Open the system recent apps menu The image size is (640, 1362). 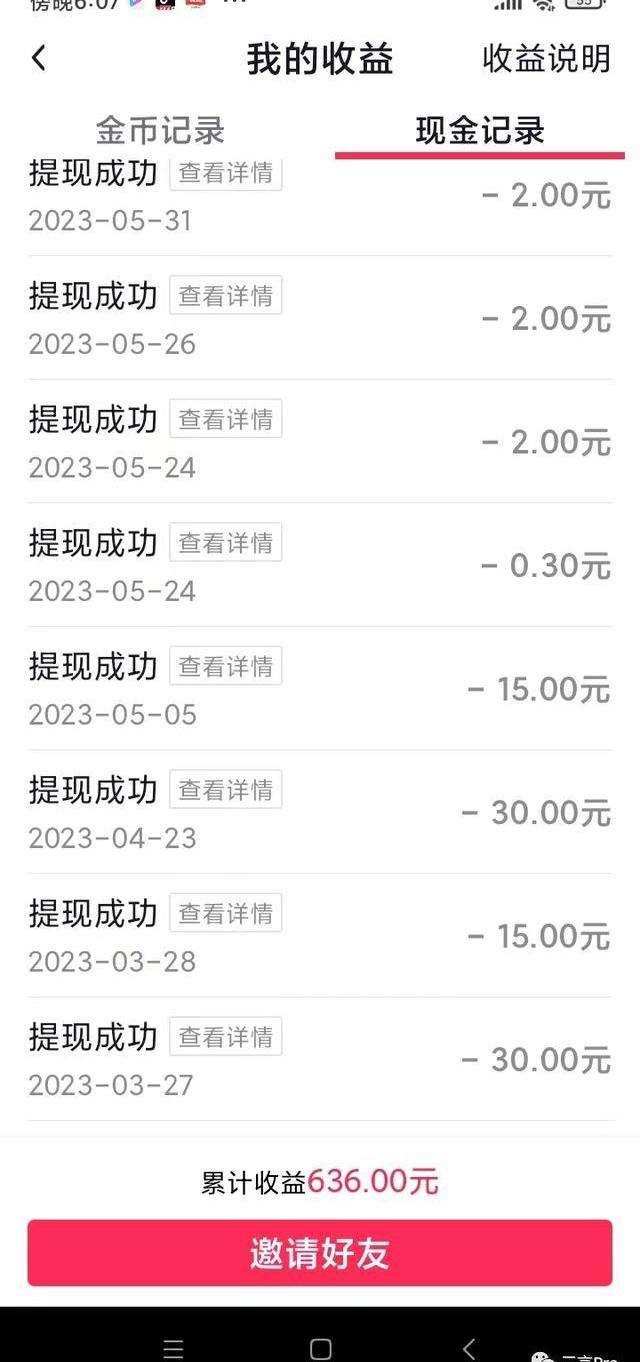tap(173, 1349)
